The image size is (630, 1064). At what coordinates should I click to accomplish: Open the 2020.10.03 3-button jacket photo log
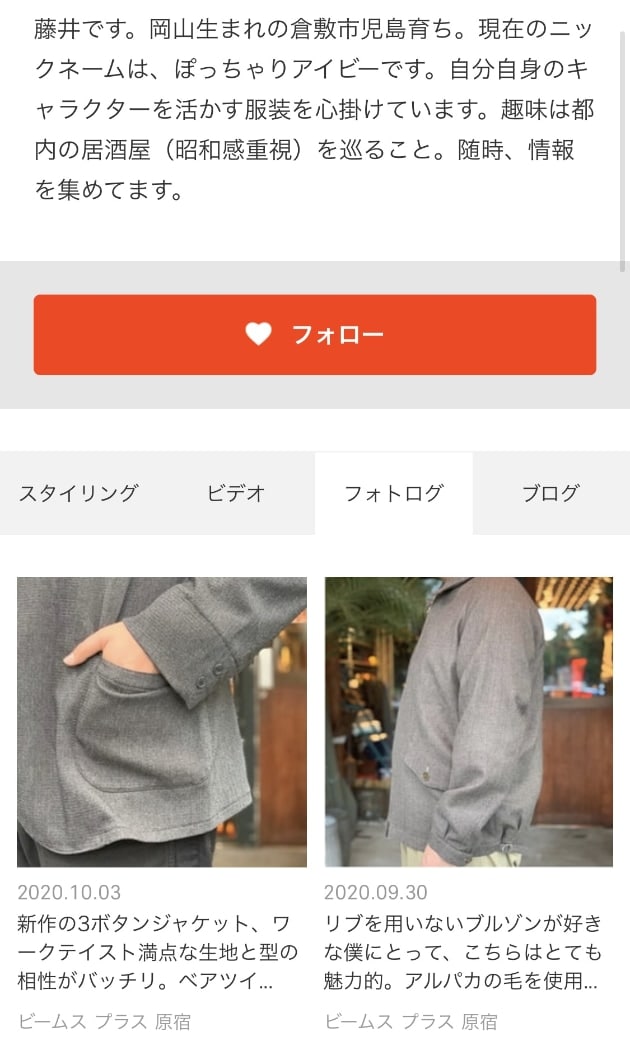click(x=162, y=721)
